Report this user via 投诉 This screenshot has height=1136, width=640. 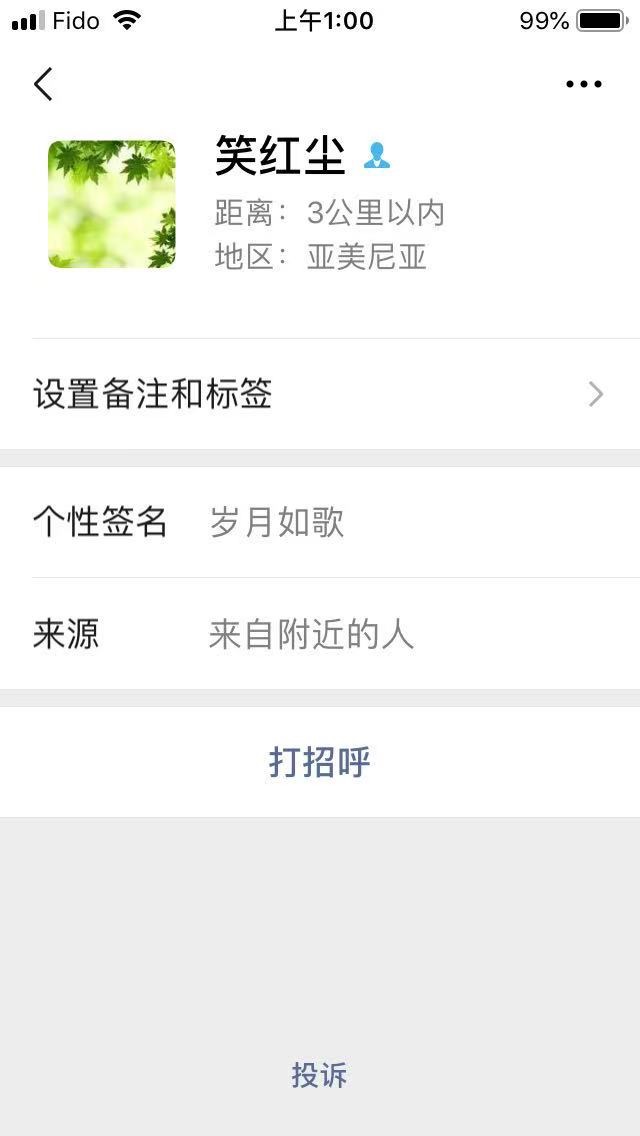(319, 1075)
